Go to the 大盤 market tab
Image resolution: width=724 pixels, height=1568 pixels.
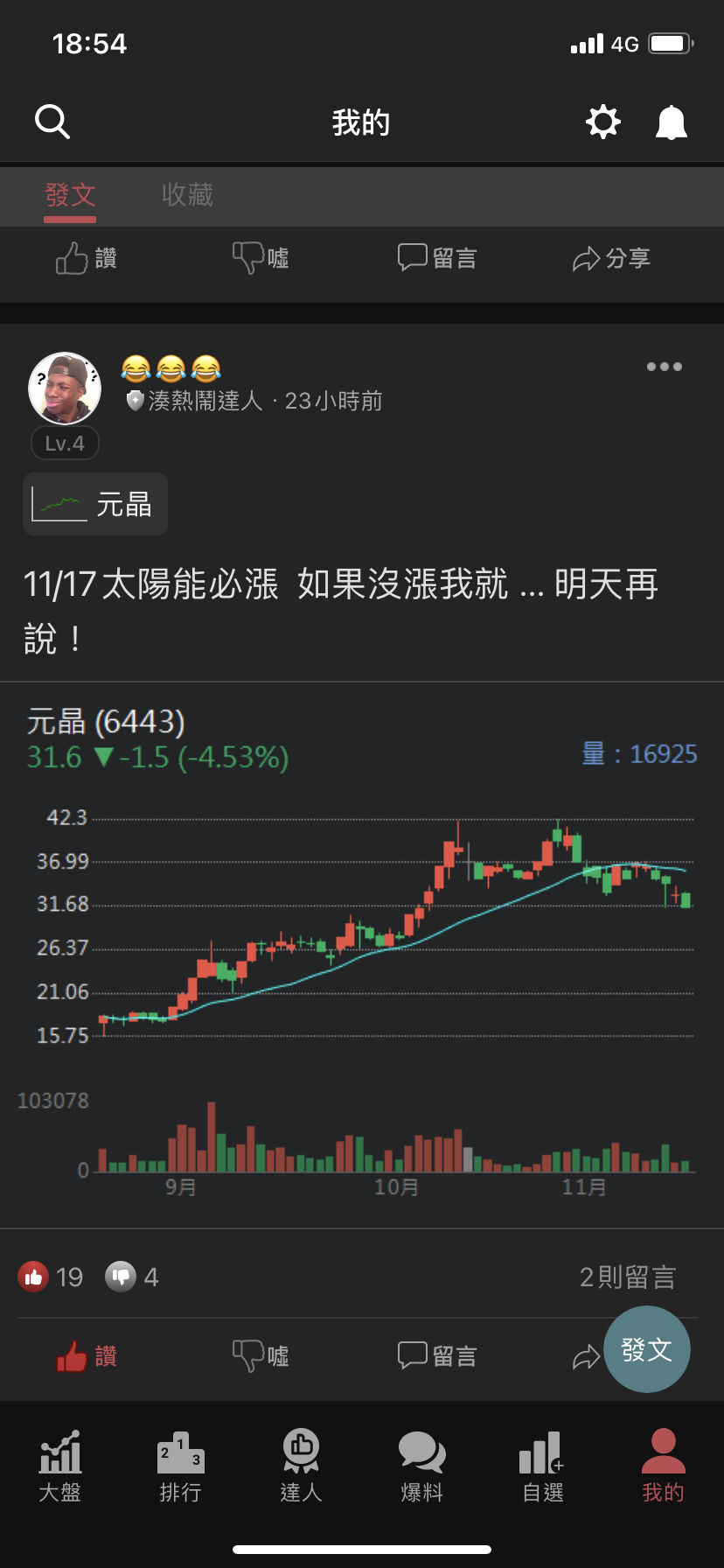(x=60, y=1466)
